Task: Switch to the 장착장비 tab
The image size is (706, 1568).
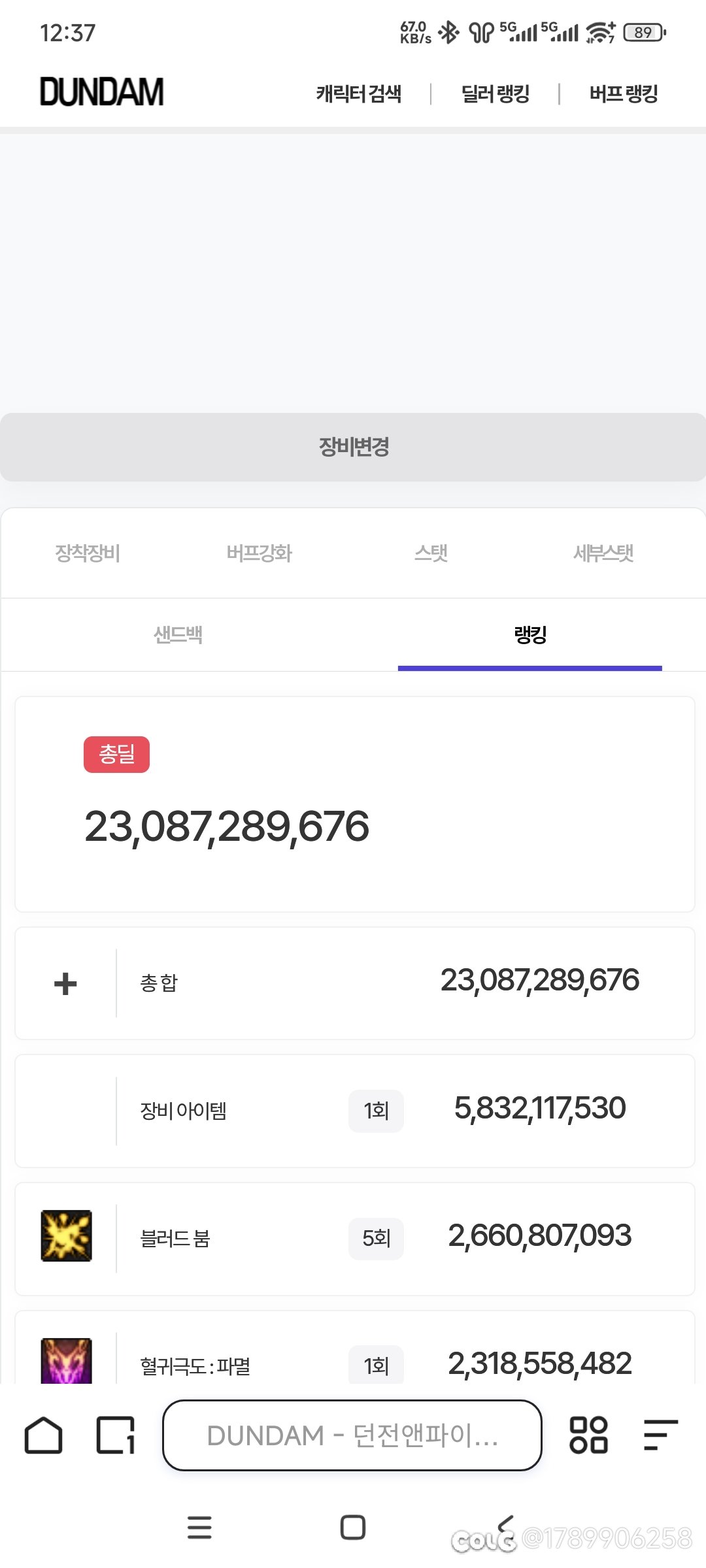Action: coord(88,553)
